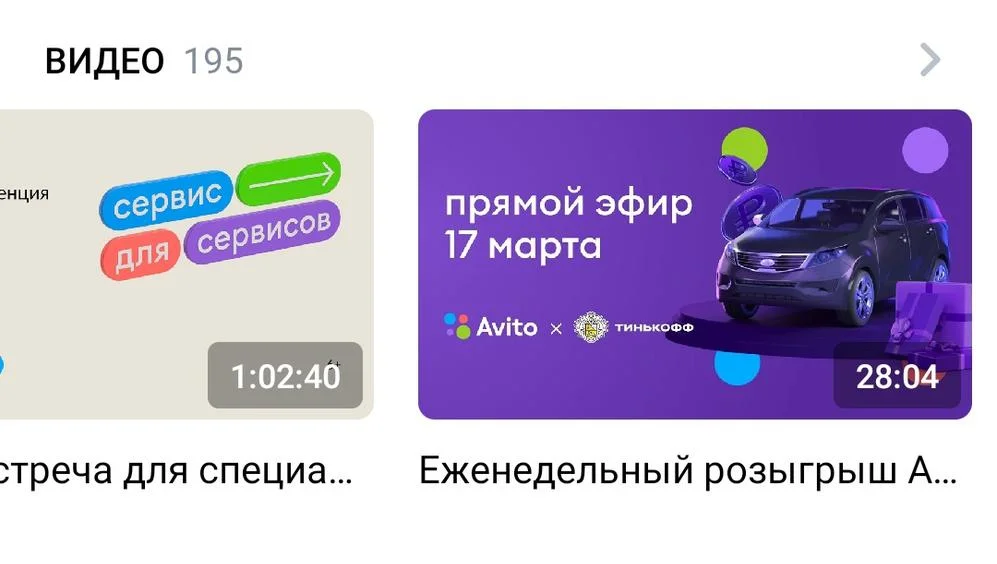Viewport: 997px width, 564px height.
Task: Play the 1:02:40 'сервис для сервисов' video
Action: tap(186, 264)
